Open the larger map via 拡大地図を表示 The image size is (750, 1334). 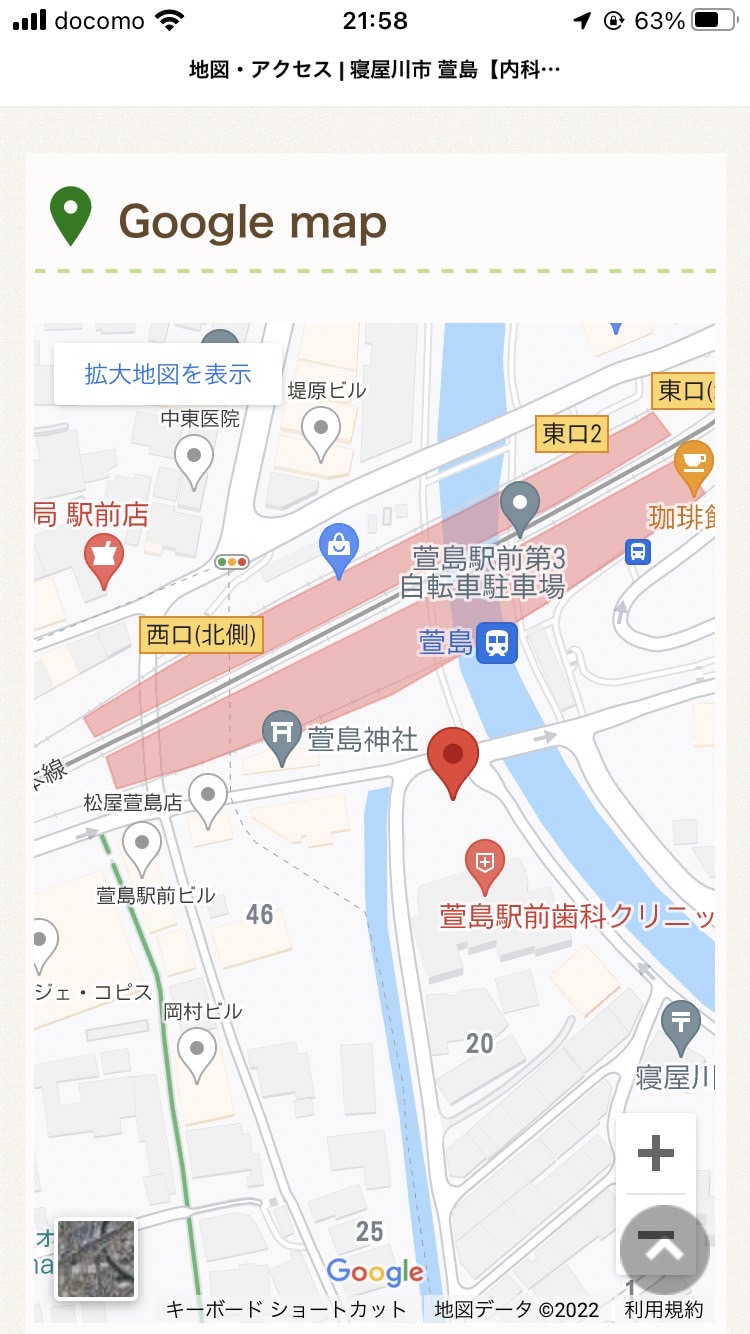pos(168,374)
